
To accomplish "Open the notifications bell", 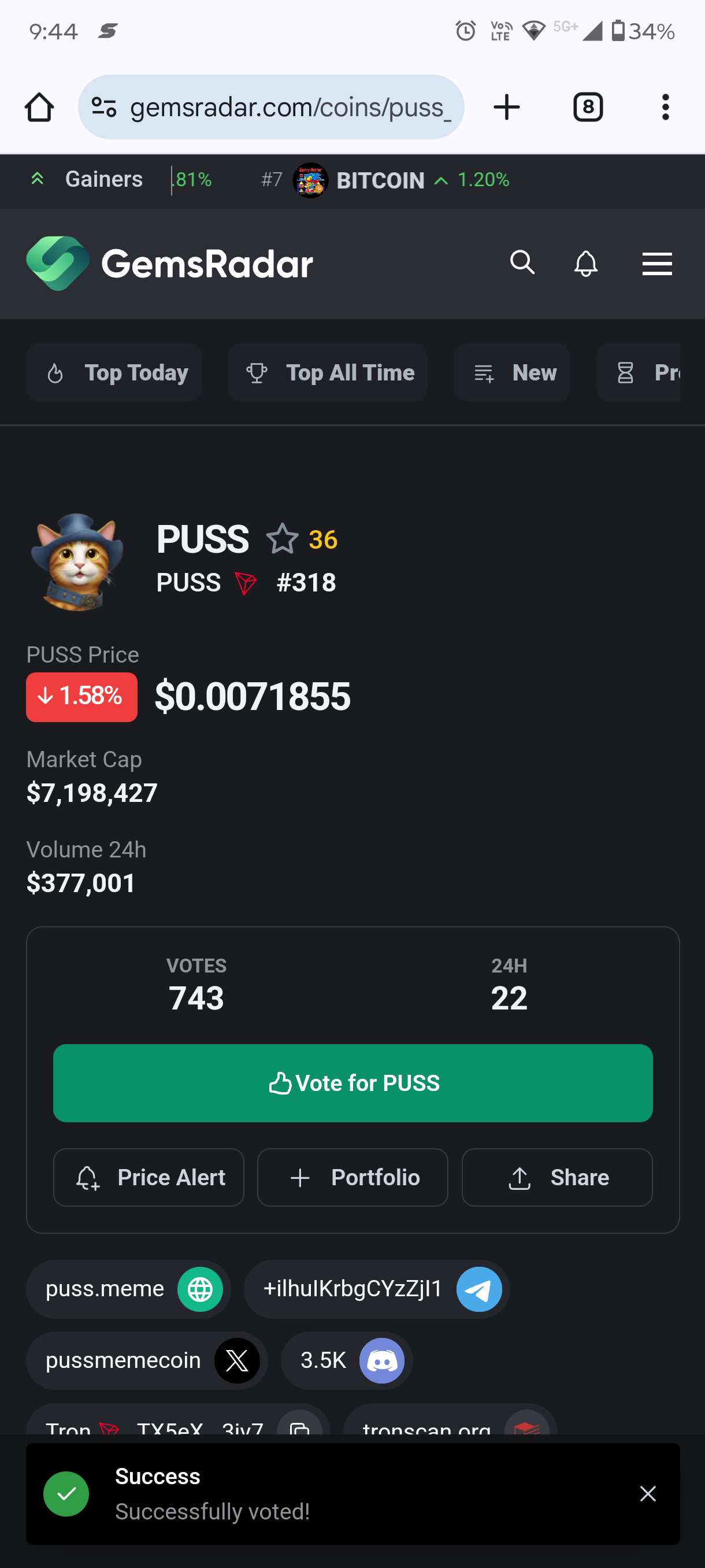I will coord(586,263).
